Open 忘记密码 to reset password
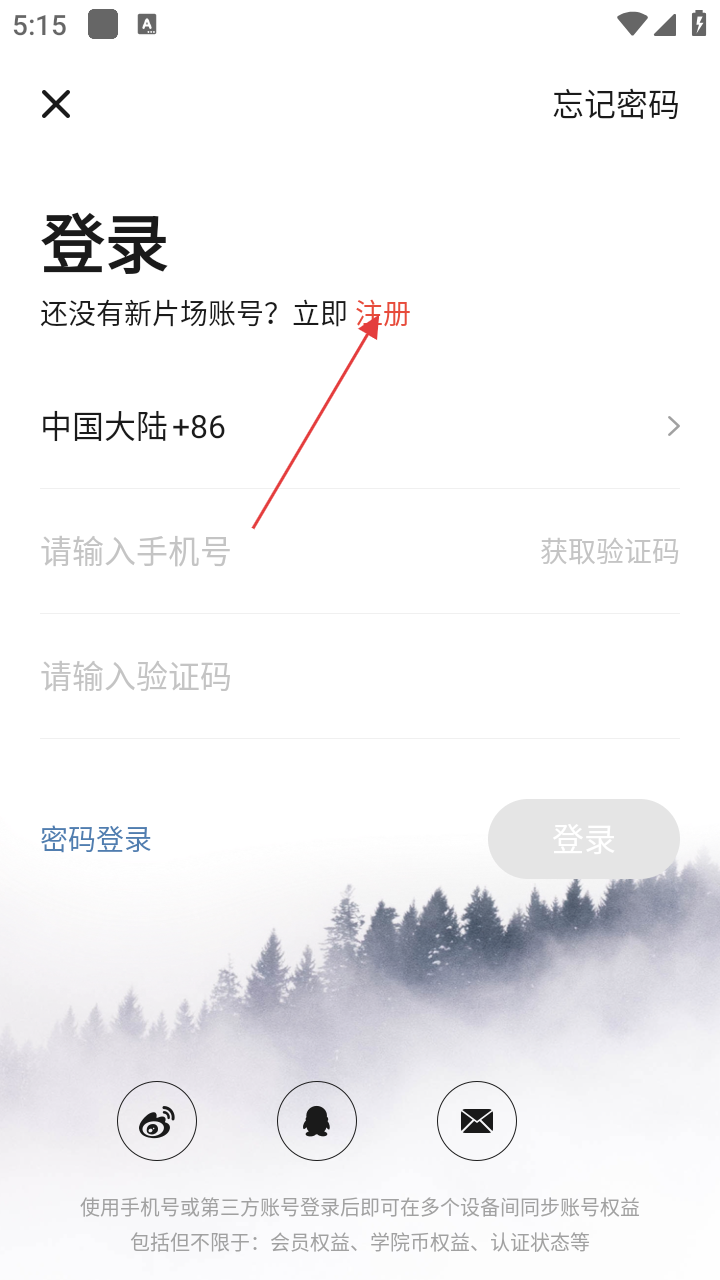This screenshot has height=1280, width=720. click(615, 104)
